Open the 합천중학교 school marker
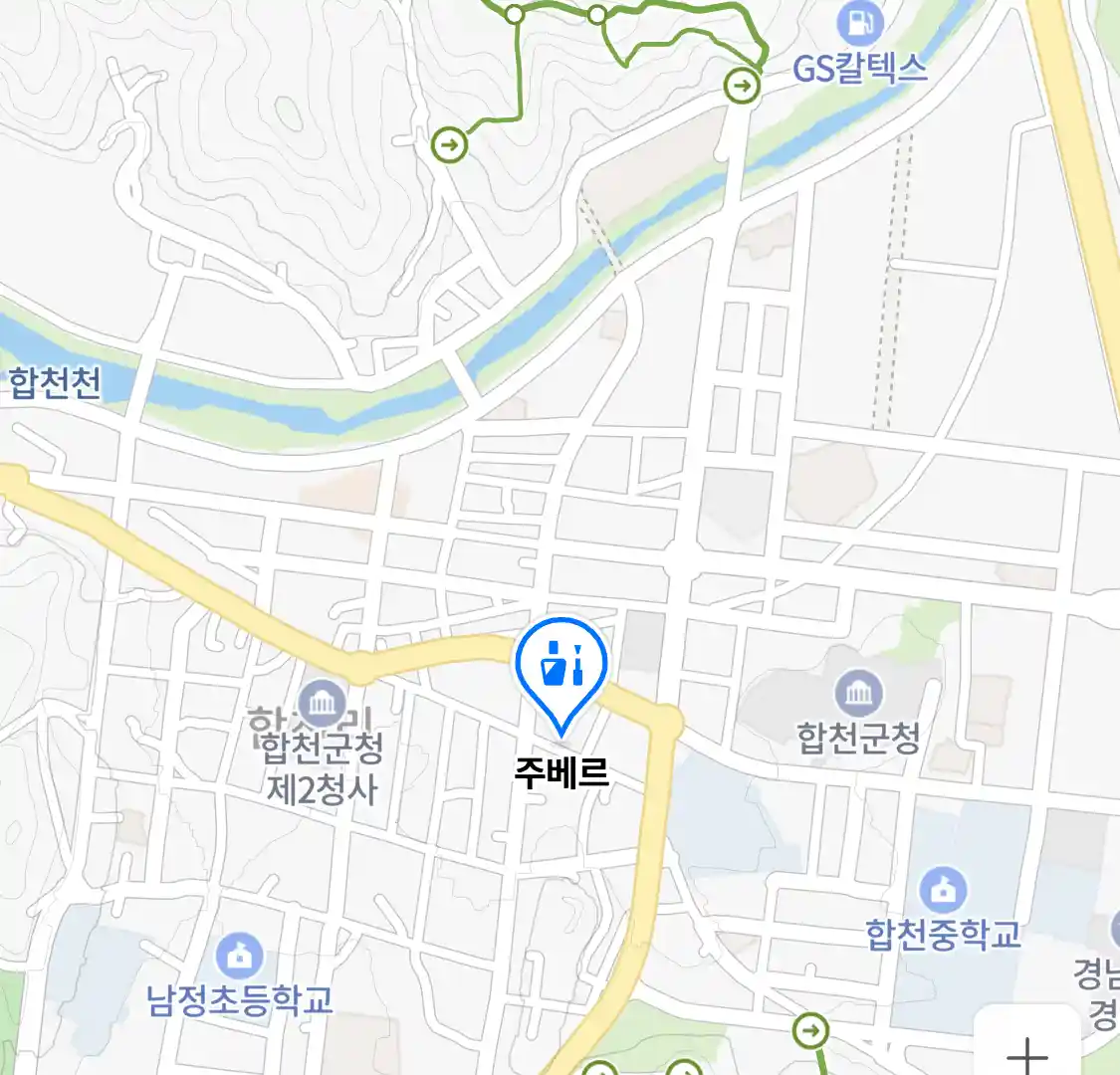This screenshot has width=1120, height=1075. [942, 890]
